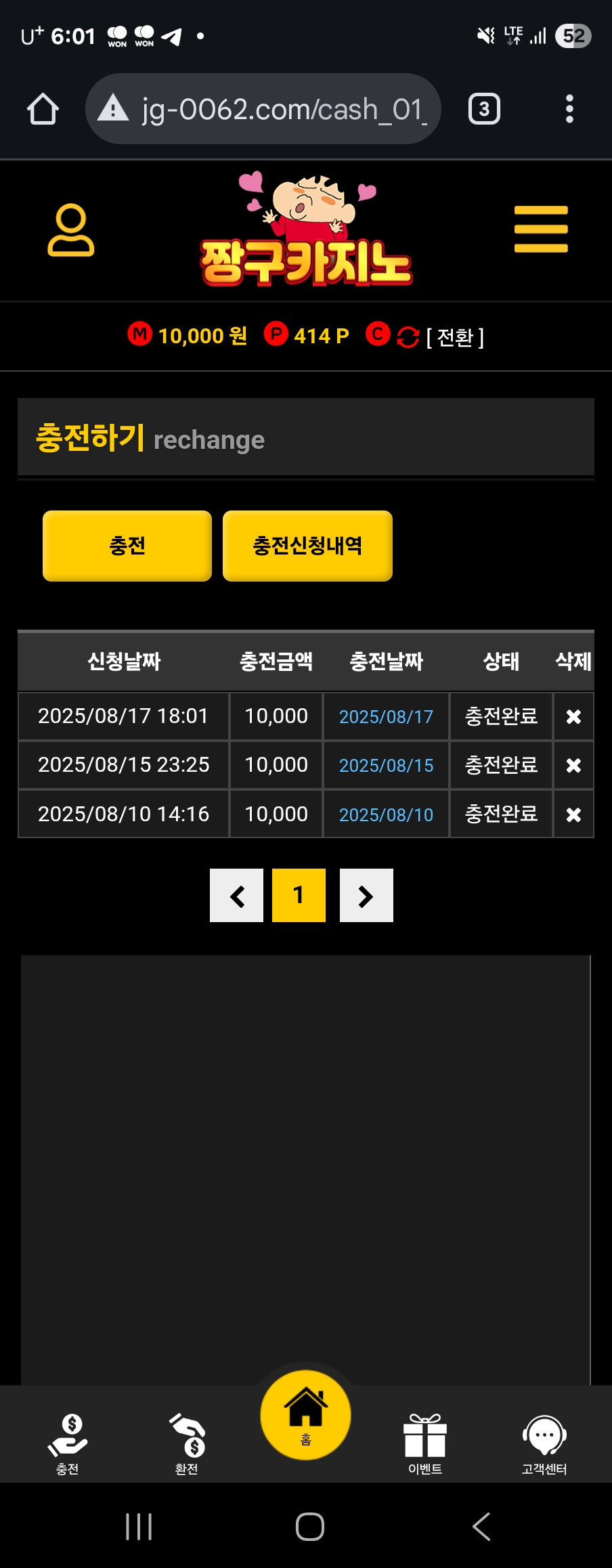
Task: Delete the 2025/08/17 18:01 charge record
Action: (x=573, y=716)
